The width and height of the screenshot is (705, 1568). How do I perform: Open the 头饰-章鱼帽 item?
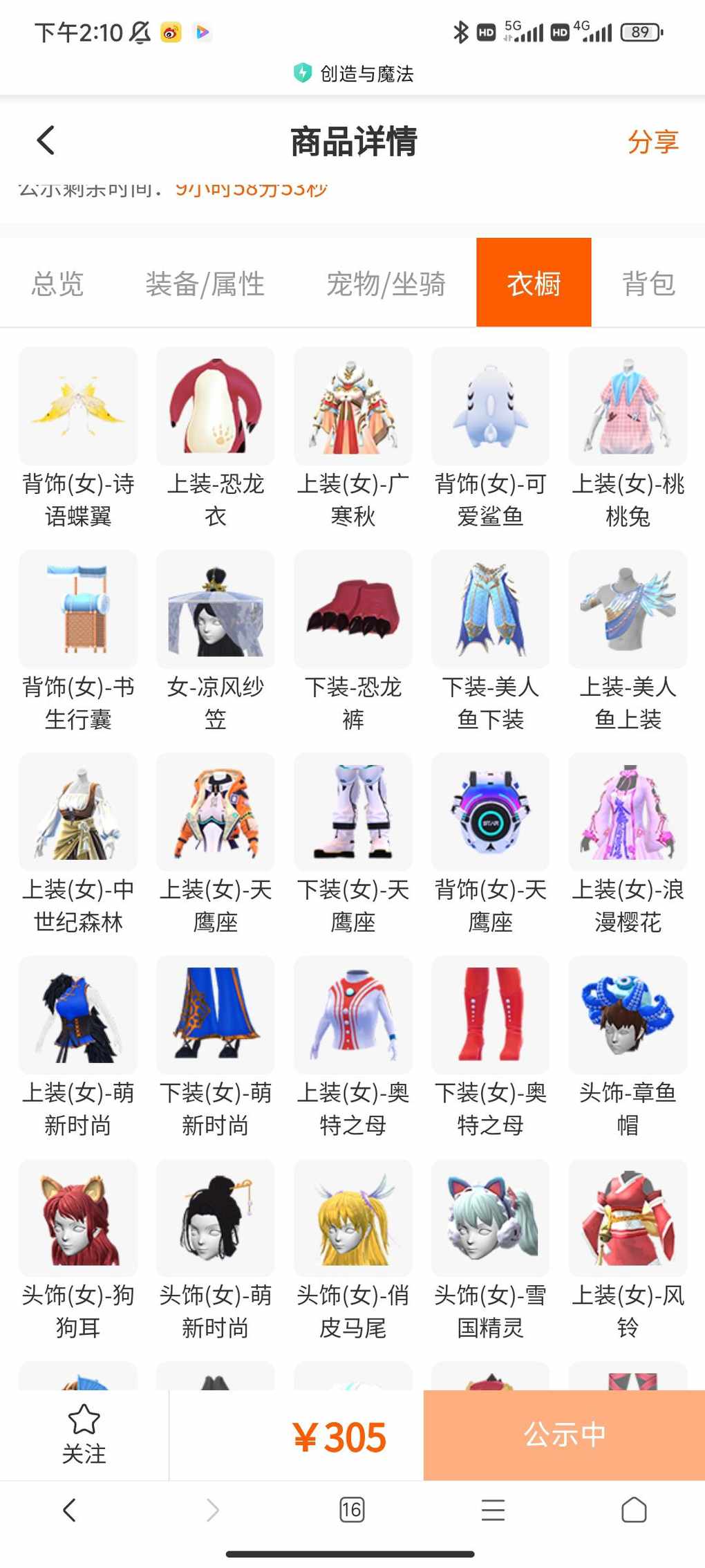(628, 1047)
